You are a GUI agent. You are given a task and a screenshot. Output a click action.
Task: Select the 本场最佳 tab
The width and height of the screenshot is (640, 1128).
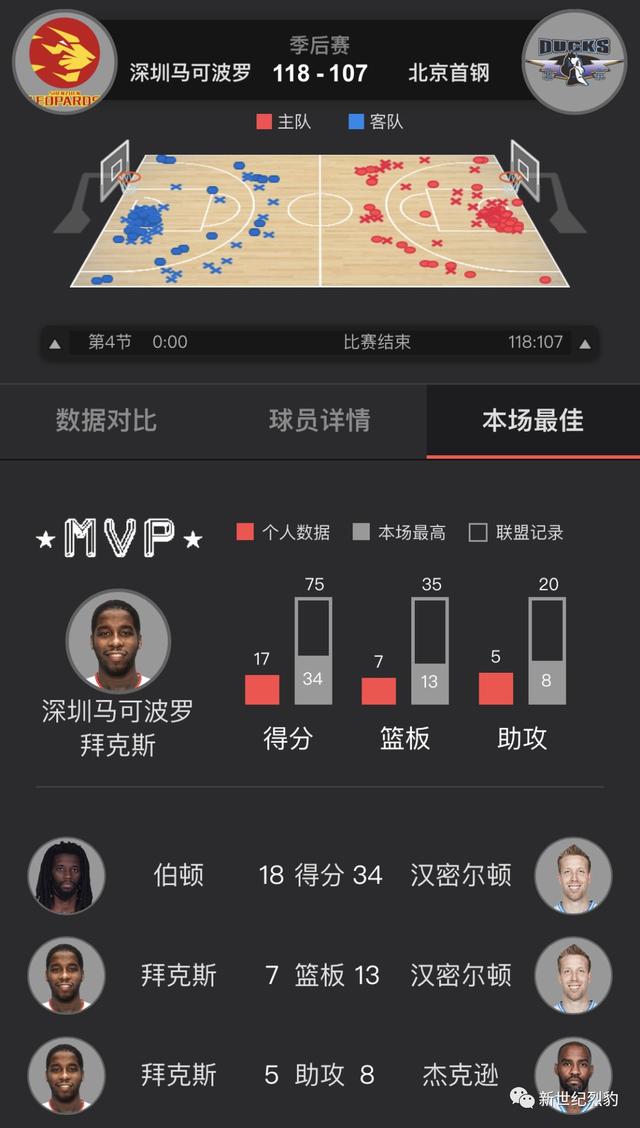pyautogui.click(x=532, y=421)
